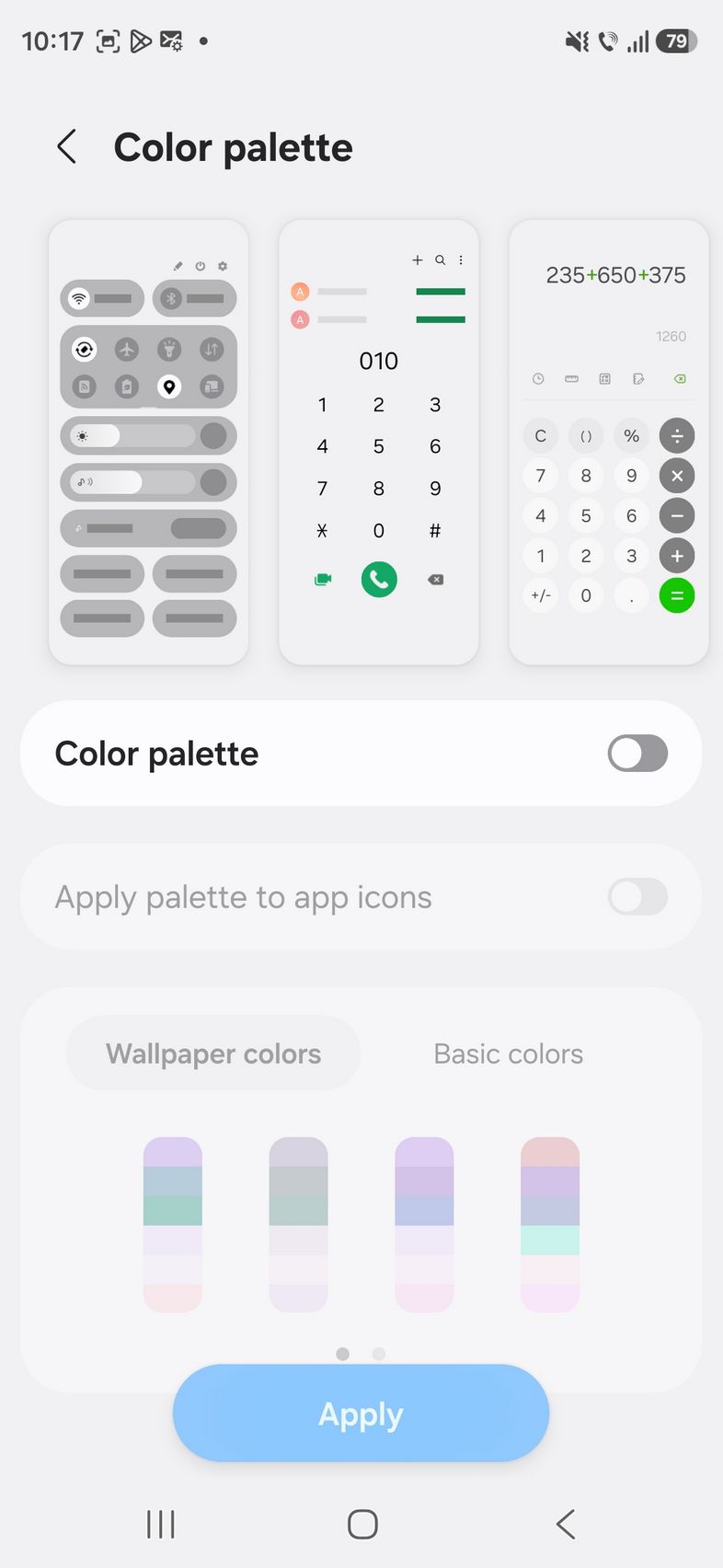Toggle Apply palette to app icons
The height and width of the screenshot is (1568, 723).
pos(637,897)
